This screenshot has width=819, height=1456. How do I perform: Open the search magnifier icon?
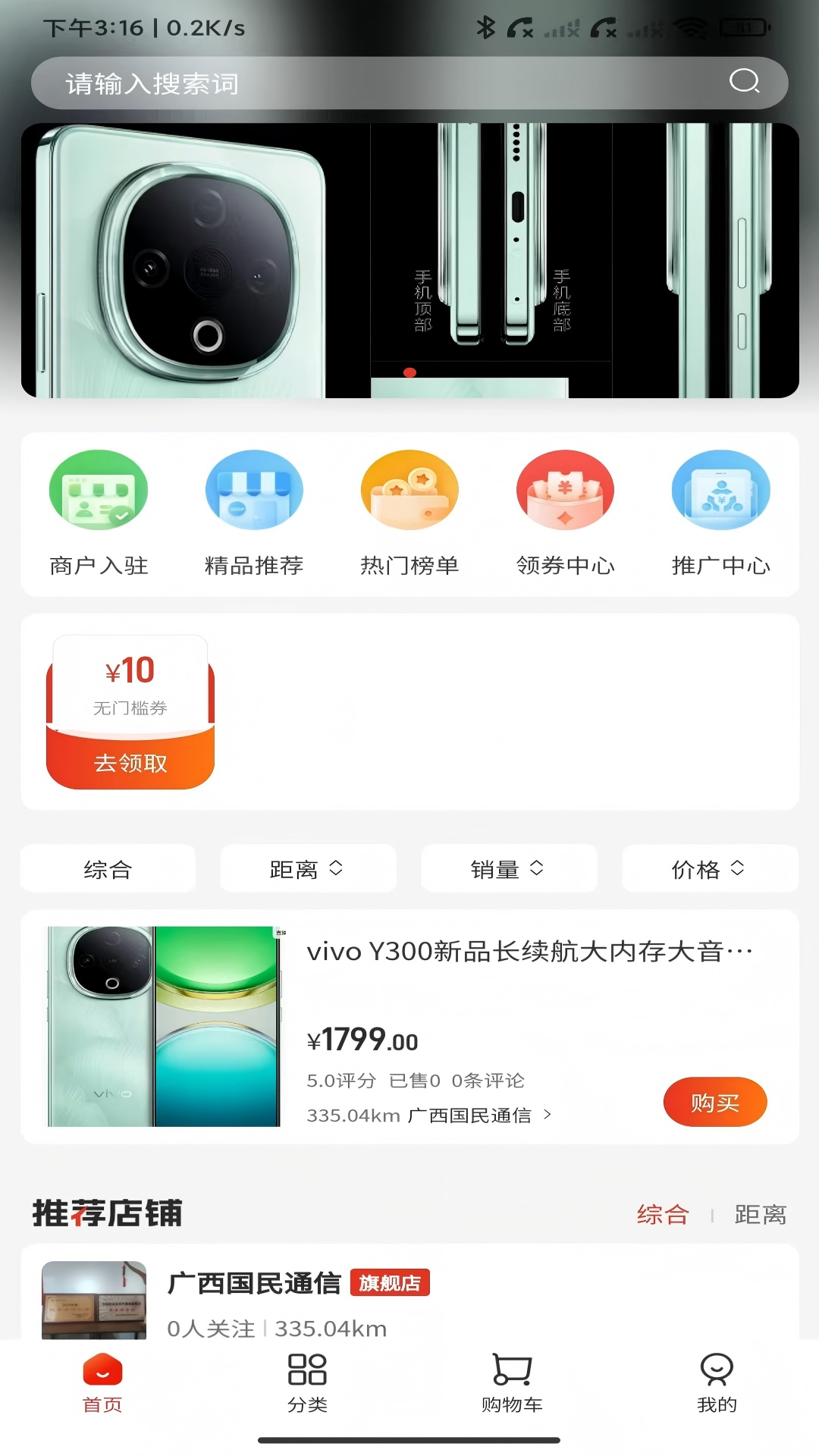(x=746, y=83)
